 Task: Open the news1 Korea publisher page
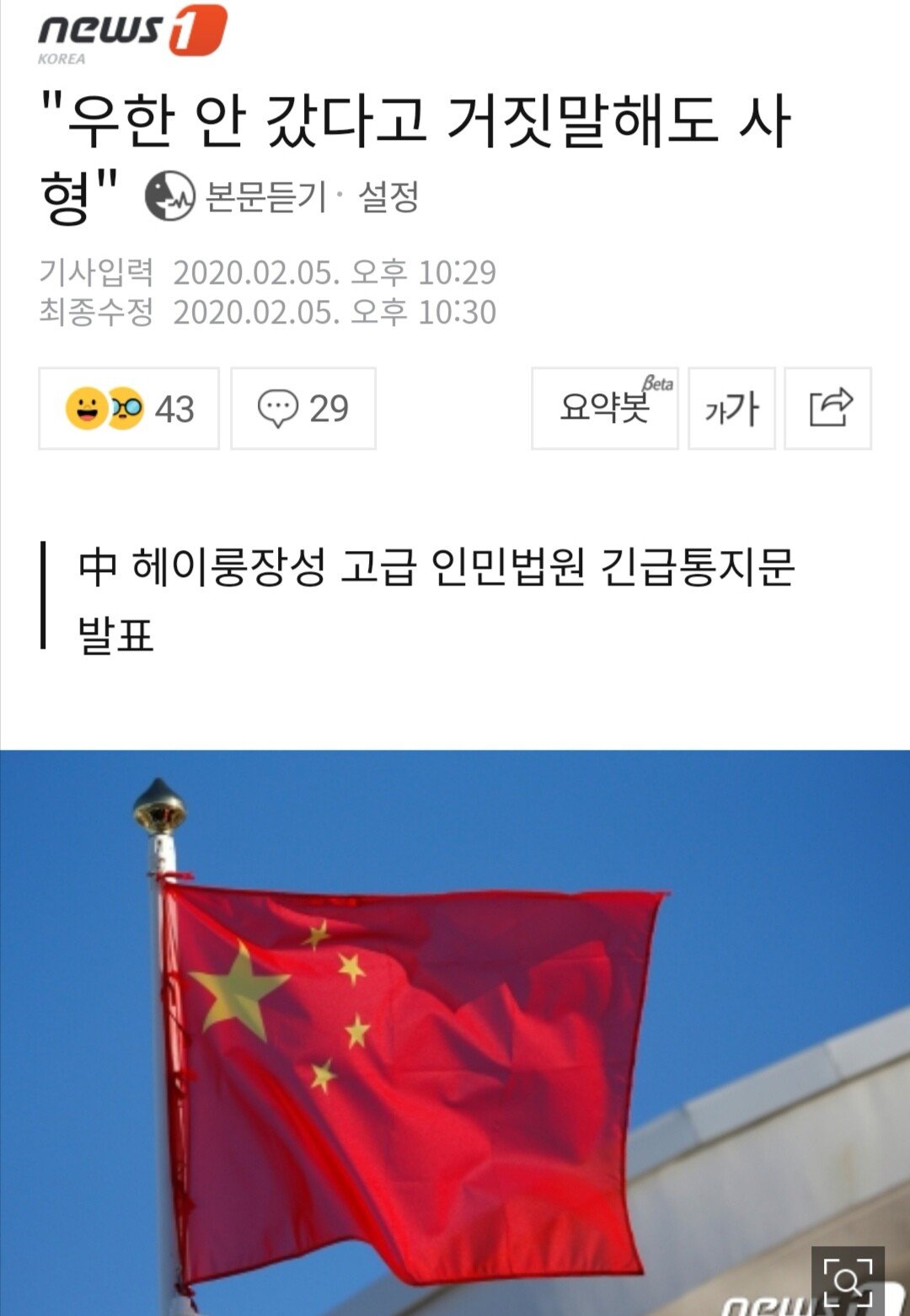pyautogui.click(x=131, y=34)
